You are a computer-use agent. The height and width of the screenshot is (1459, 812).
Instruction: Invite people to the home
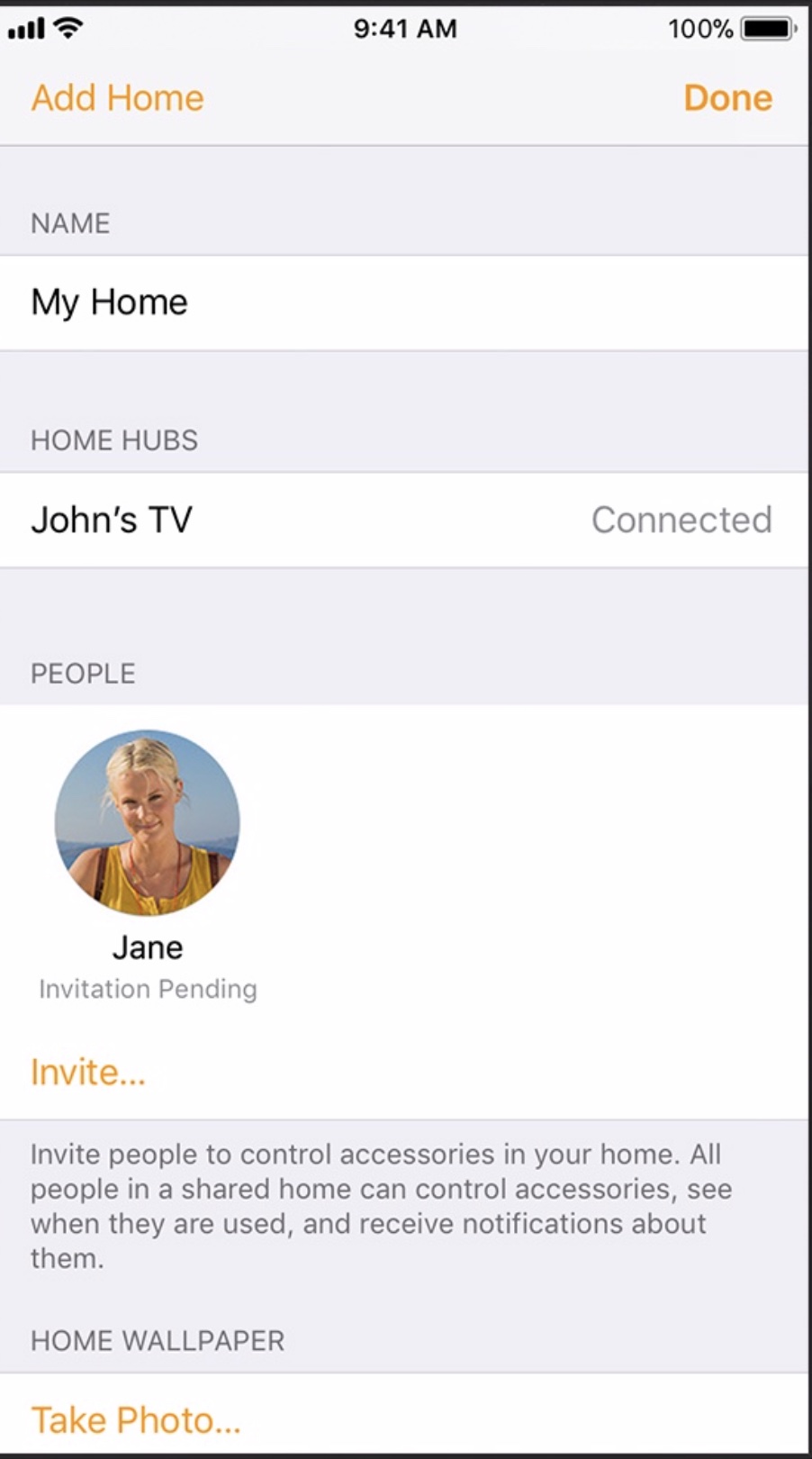point(88,1073)
